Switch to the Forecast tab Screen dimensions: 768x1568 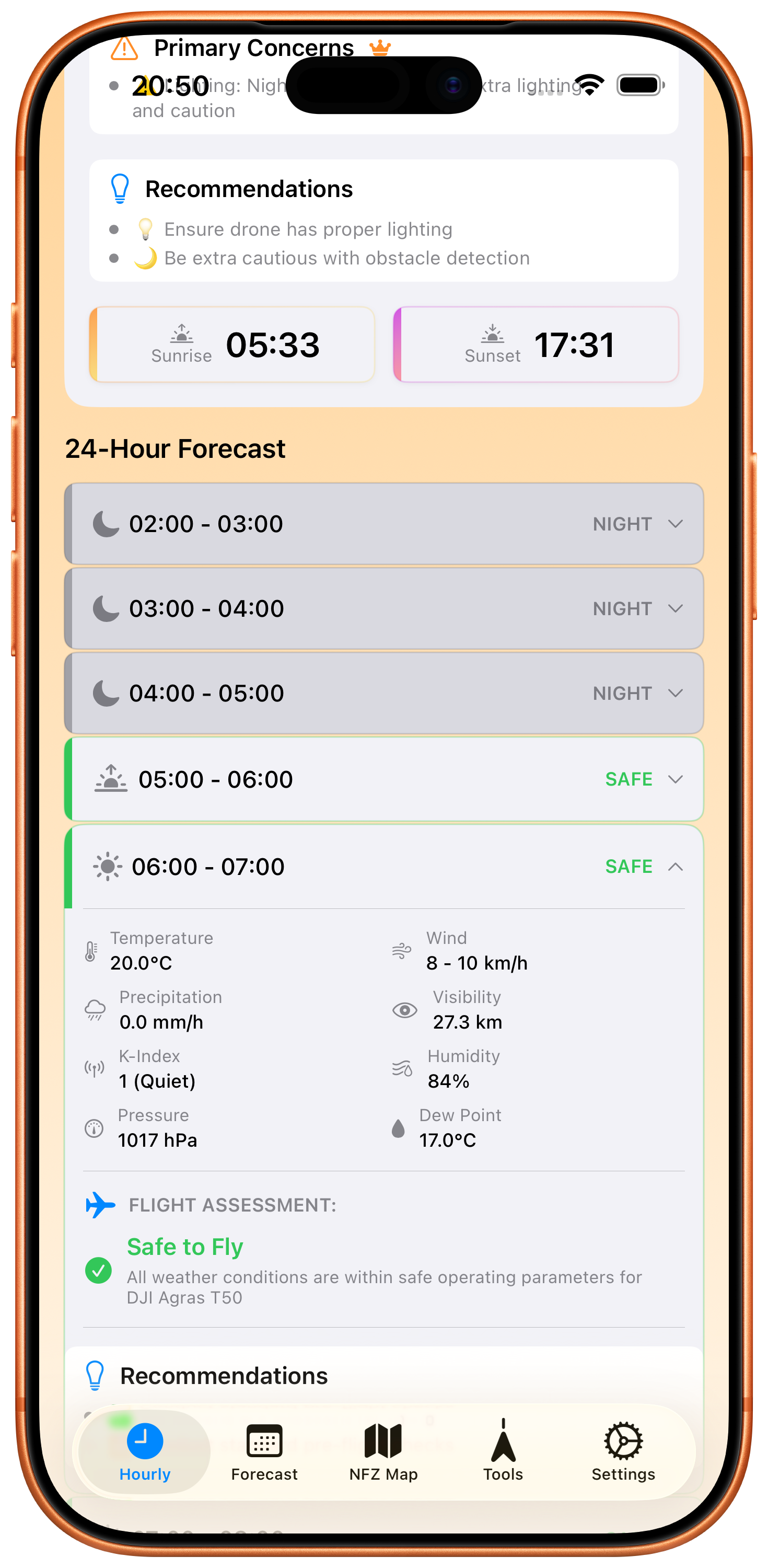pyautogui.click(x=264, y=1452)
